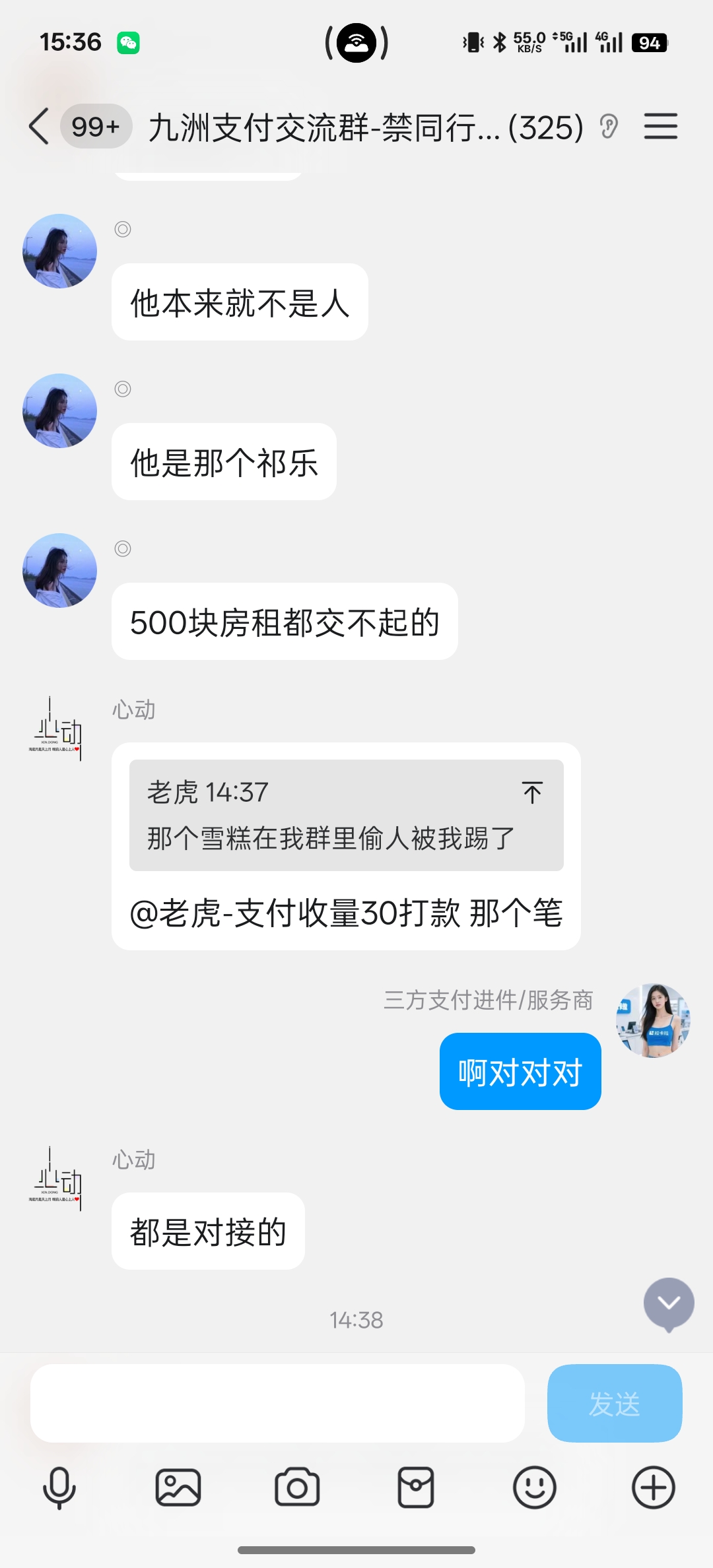The width and height of the screenshot is (713, 1568).
Task: Jump to the quoted 老虎 14:37 message
Action: pyautogui.click(x=531, y=793)
